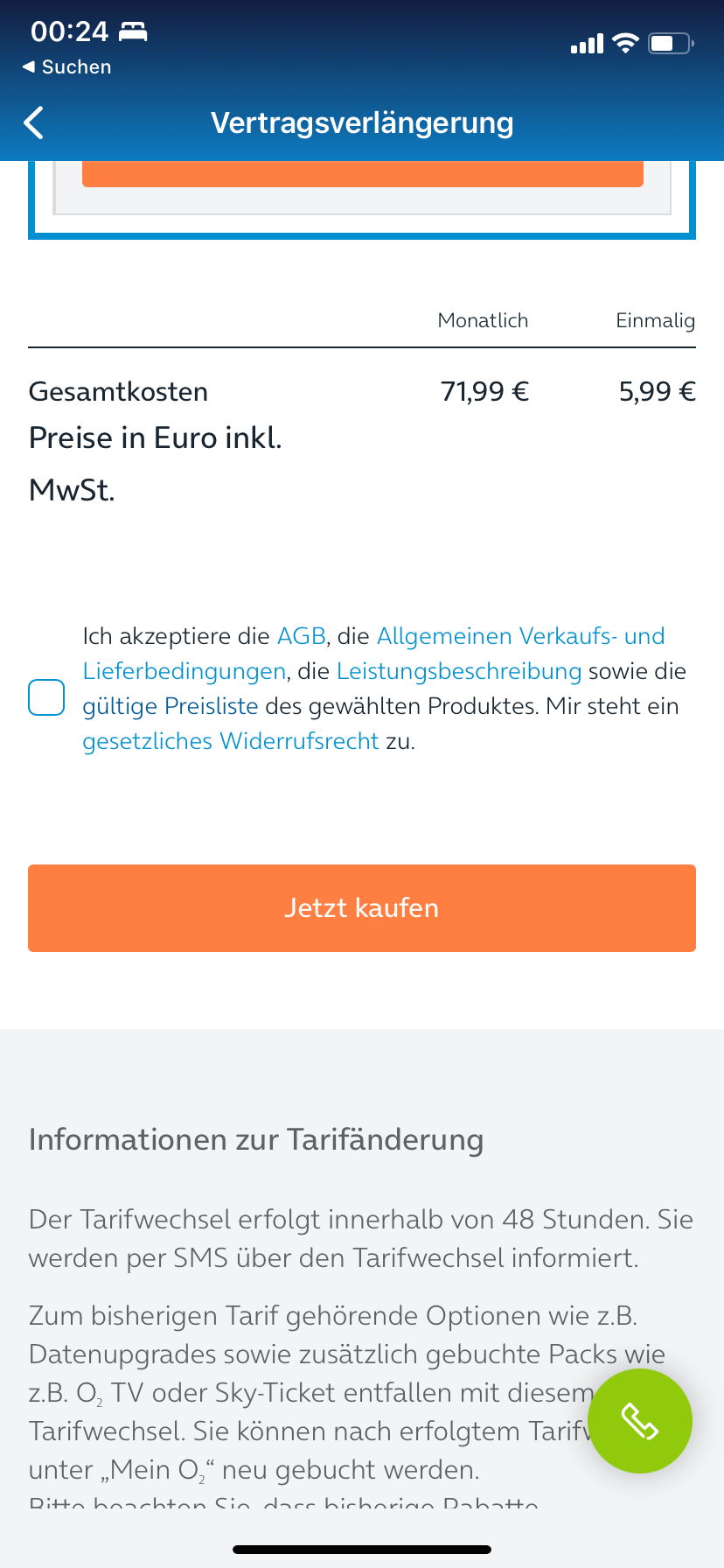View the Leistungsbeschreibung link
Screen dimensions: 724x1568
coord(459,671)
